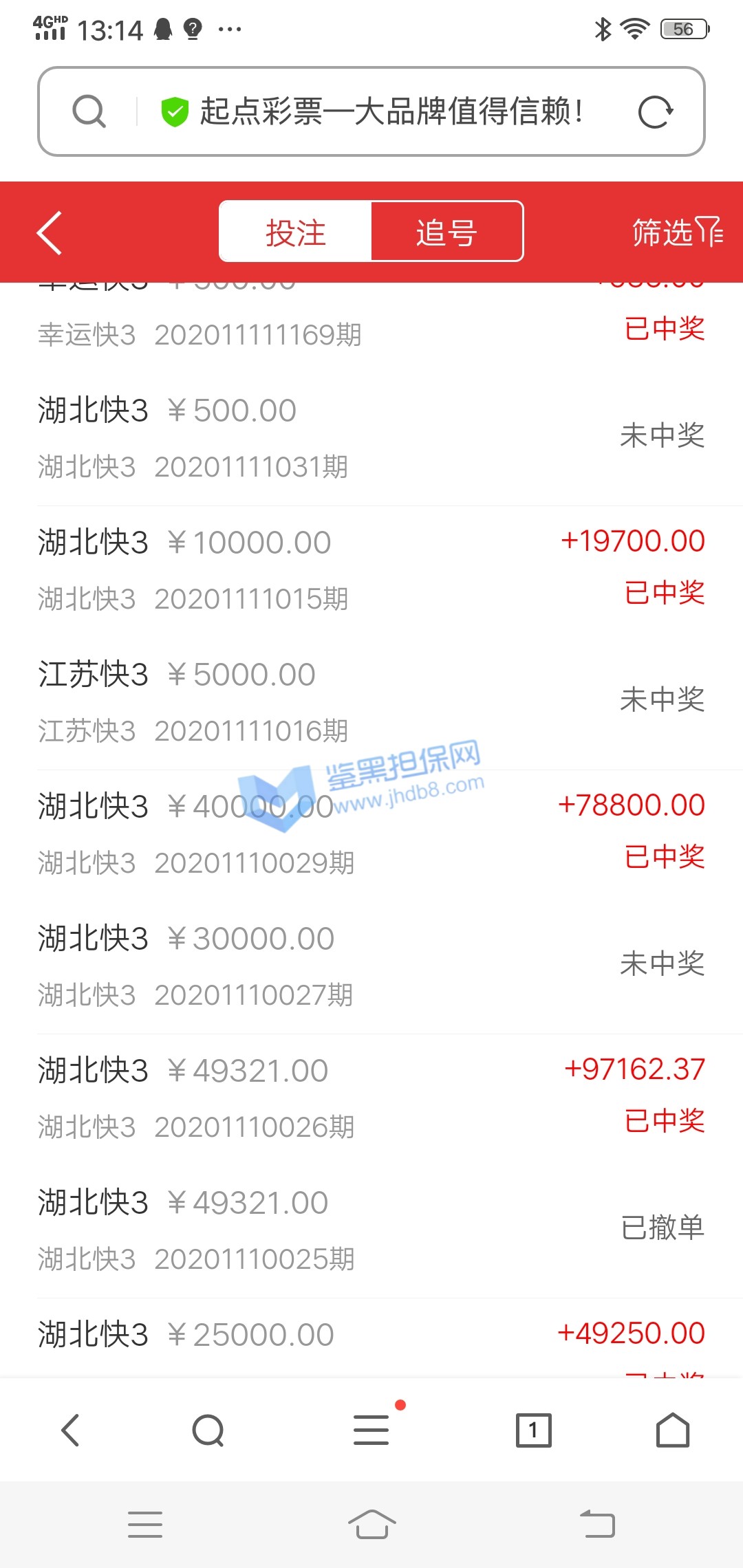Open the browser search from bottom toolbar
The width and height of the screenshot is (743, 1568).
[208, 1430]
